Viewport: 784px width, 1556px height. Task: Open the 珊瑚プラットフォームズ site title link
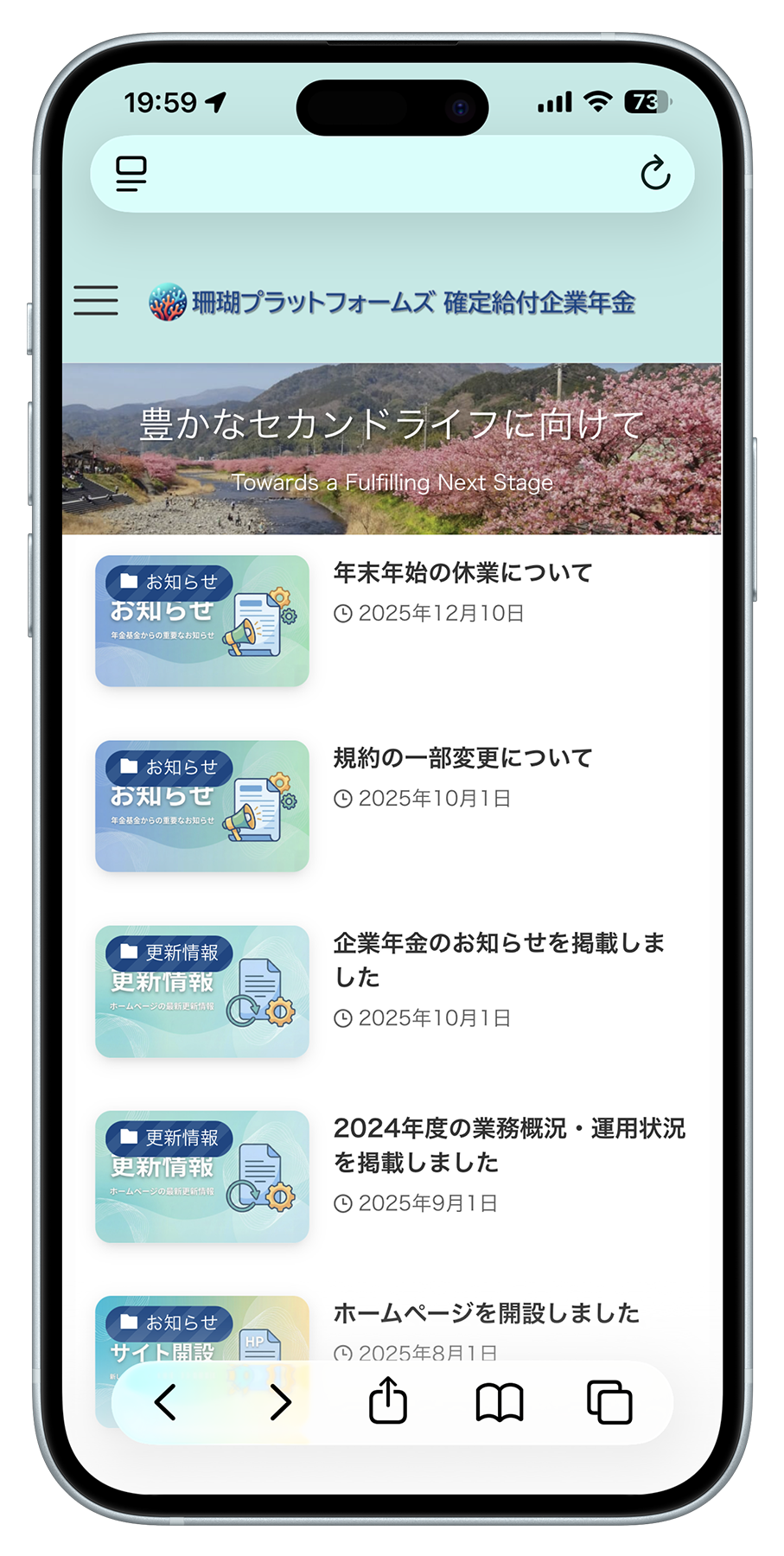(x=392, y=303)
